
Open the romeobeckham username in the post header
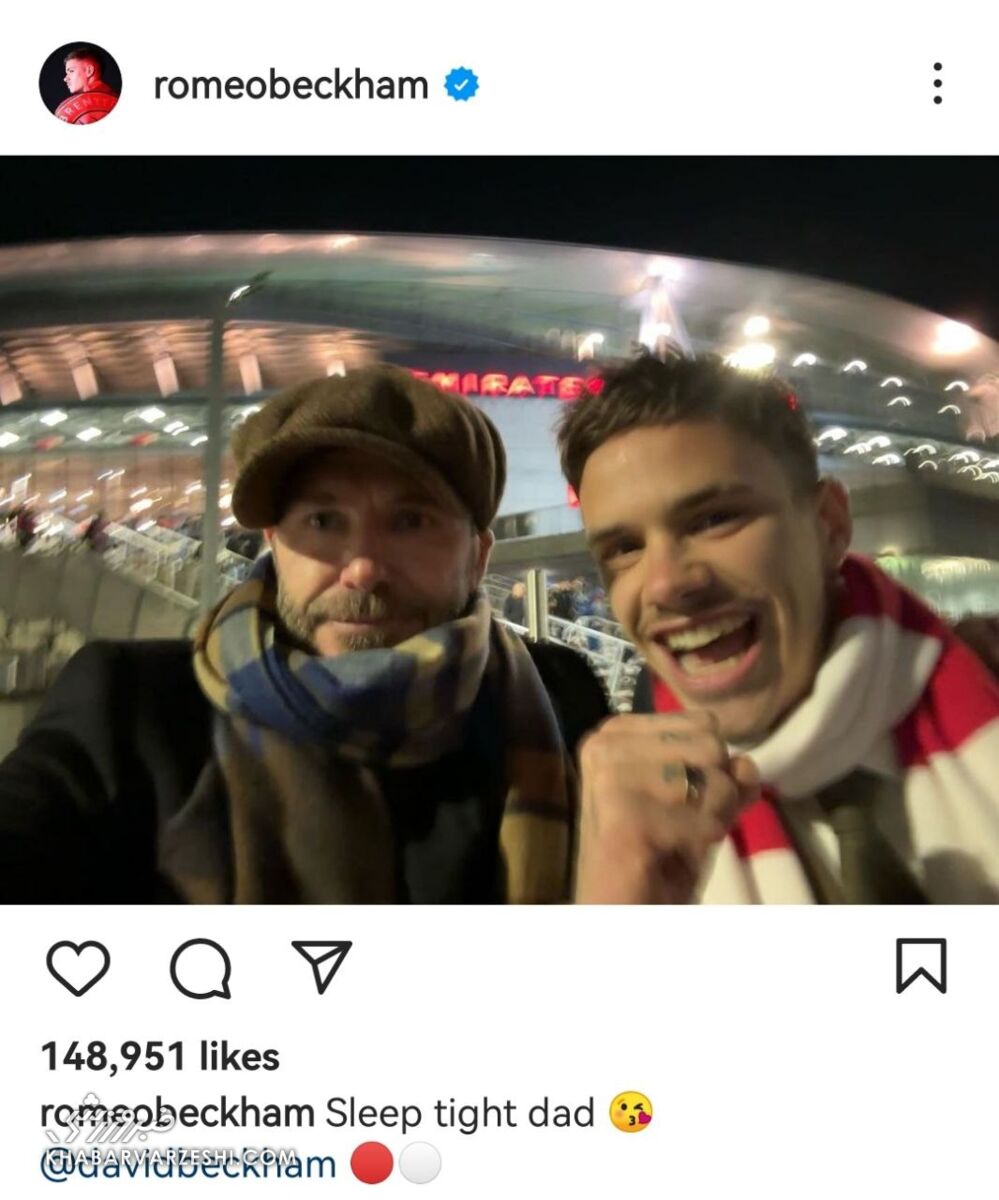click(290, 85)
